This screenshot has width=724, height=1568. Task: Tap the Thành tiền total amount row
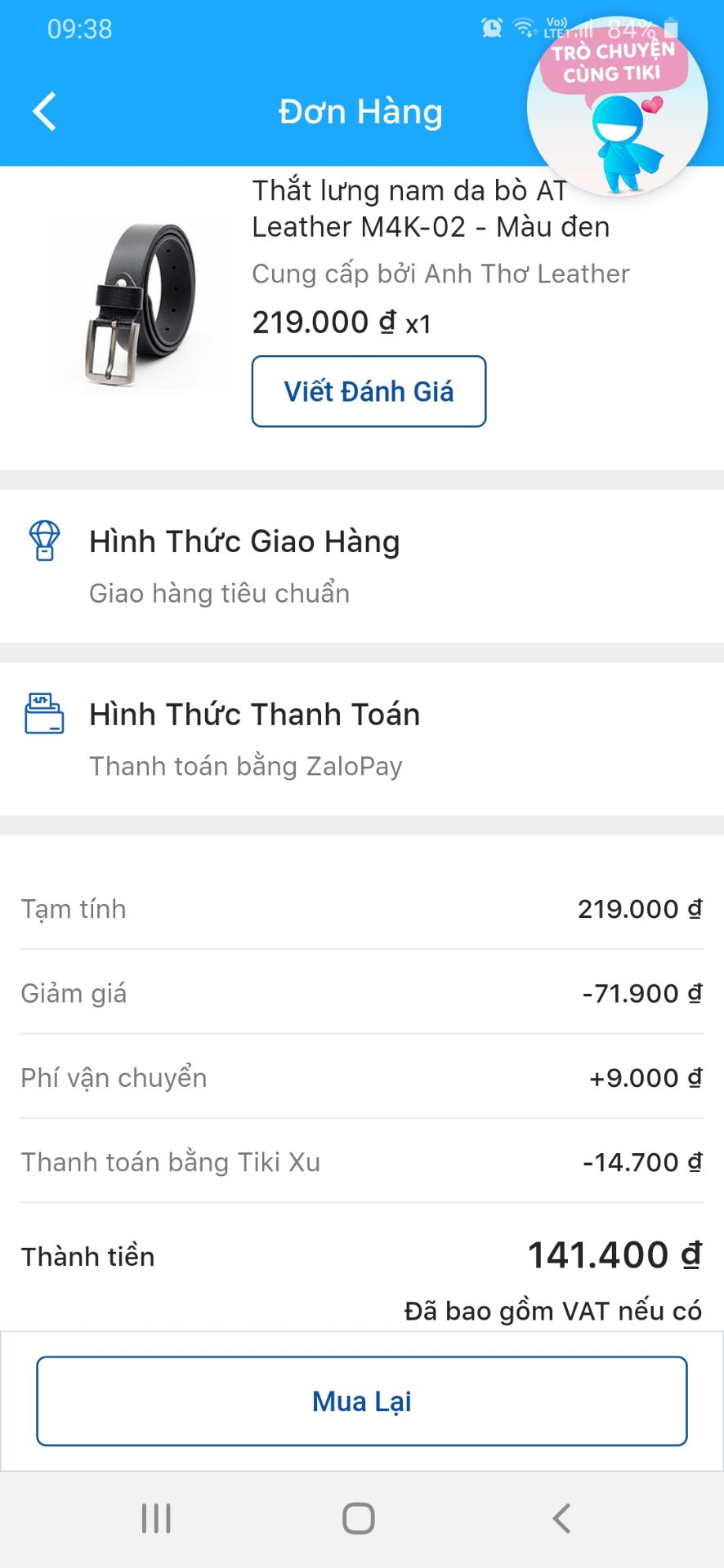[362, 1255]
